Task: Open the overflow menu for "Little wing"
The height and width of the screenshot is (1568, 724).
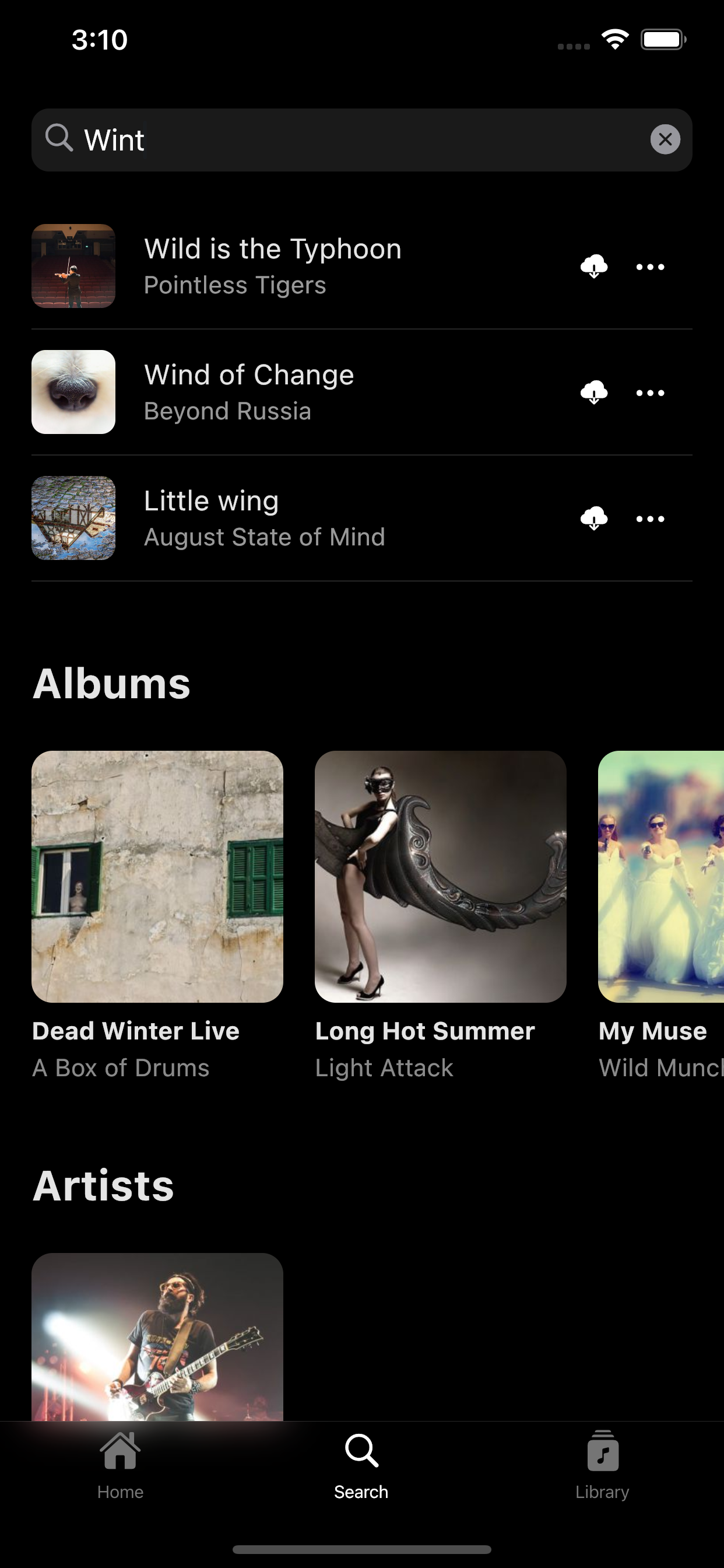Action: coord(650,519)
